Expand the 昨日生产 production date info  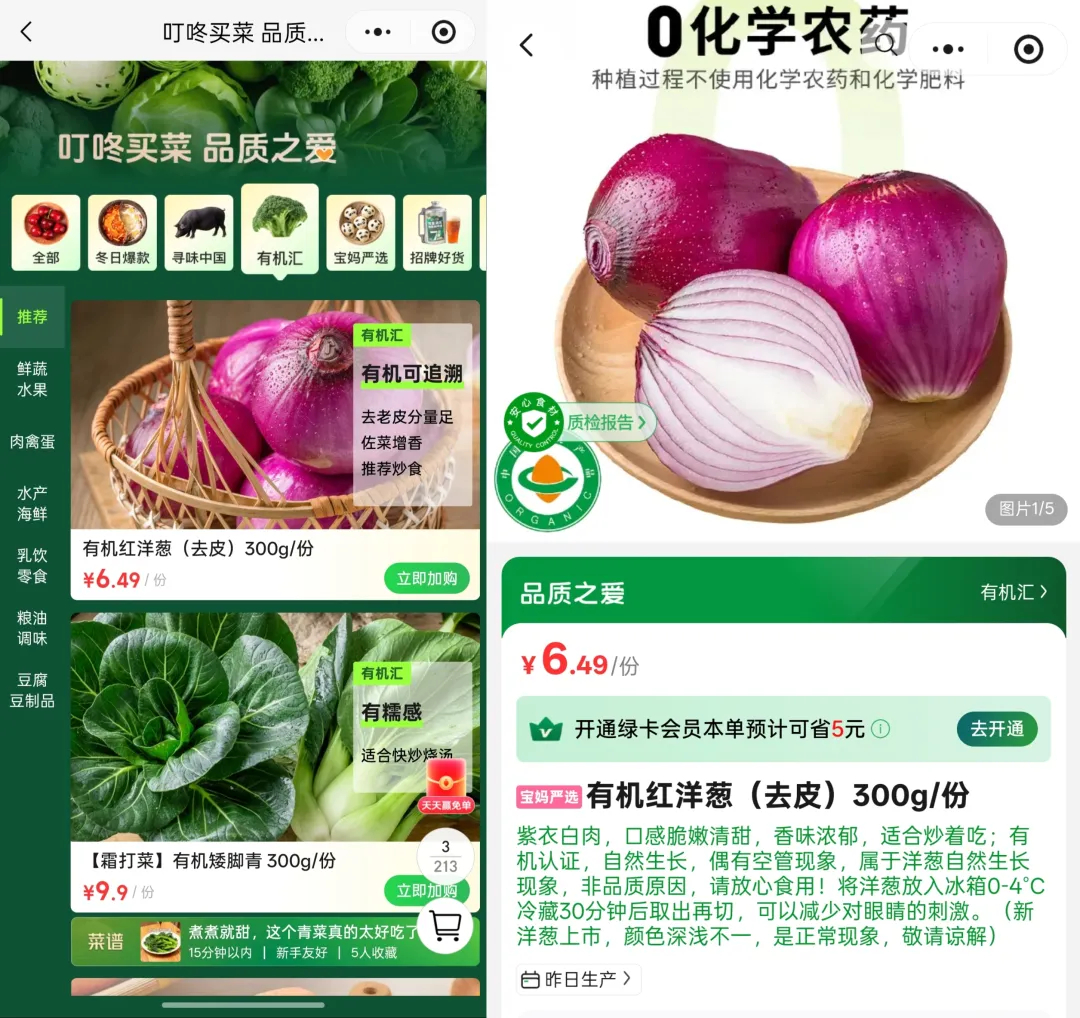pyautogui.click(x=579, y=979)
